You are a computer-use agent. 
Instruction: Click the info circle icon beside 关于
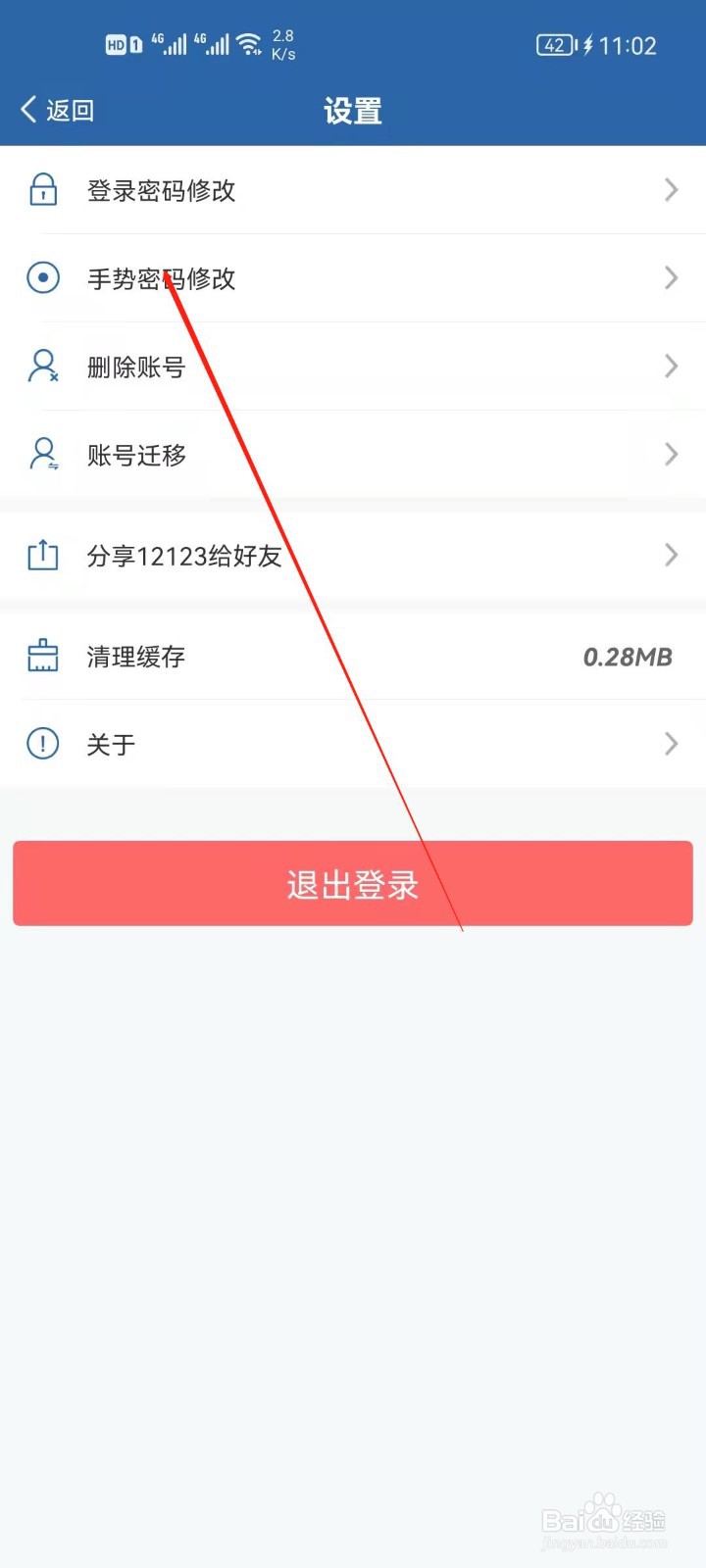(43, 744)
